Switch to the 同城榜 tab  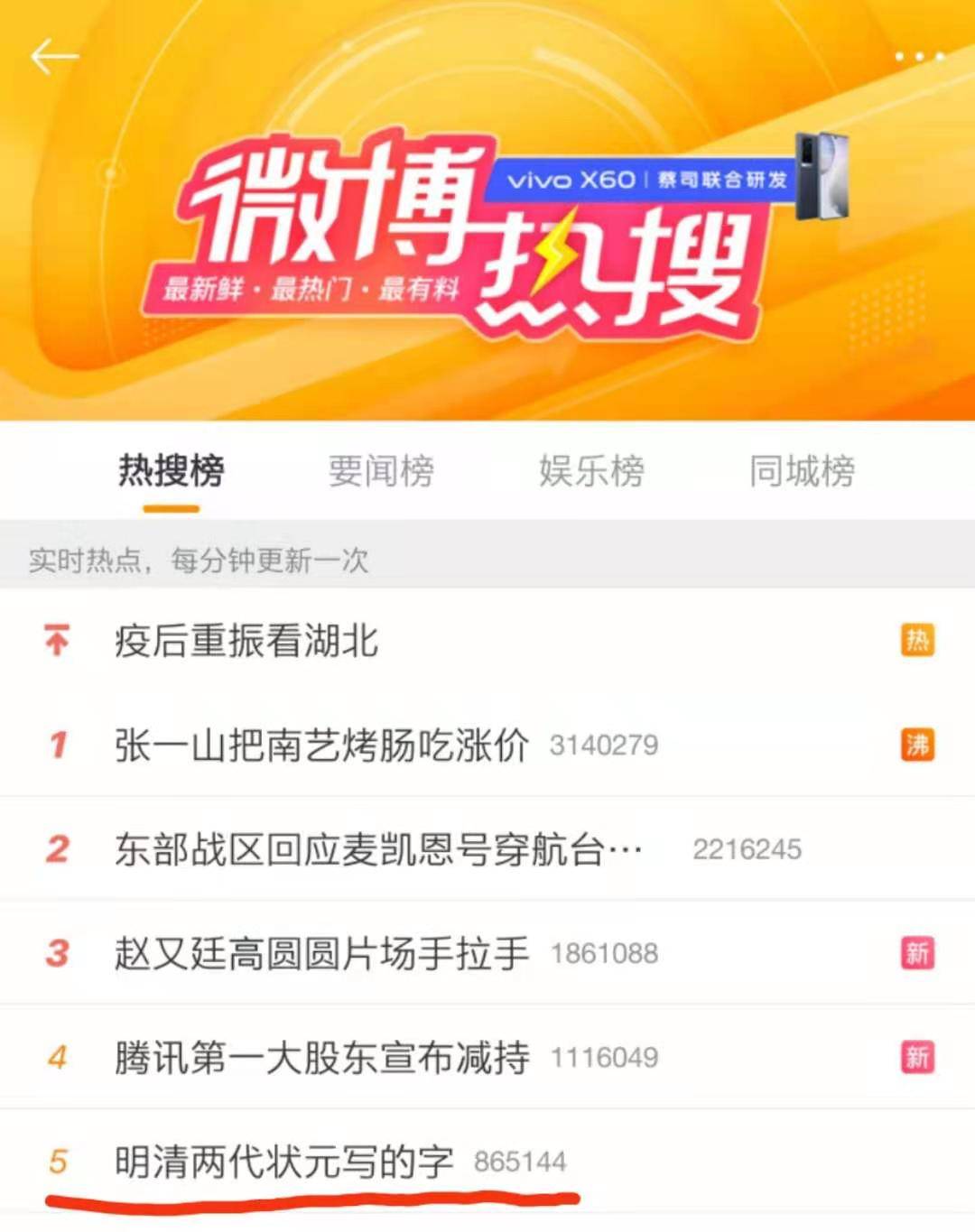pyautogui.click(x=802, y=471)
